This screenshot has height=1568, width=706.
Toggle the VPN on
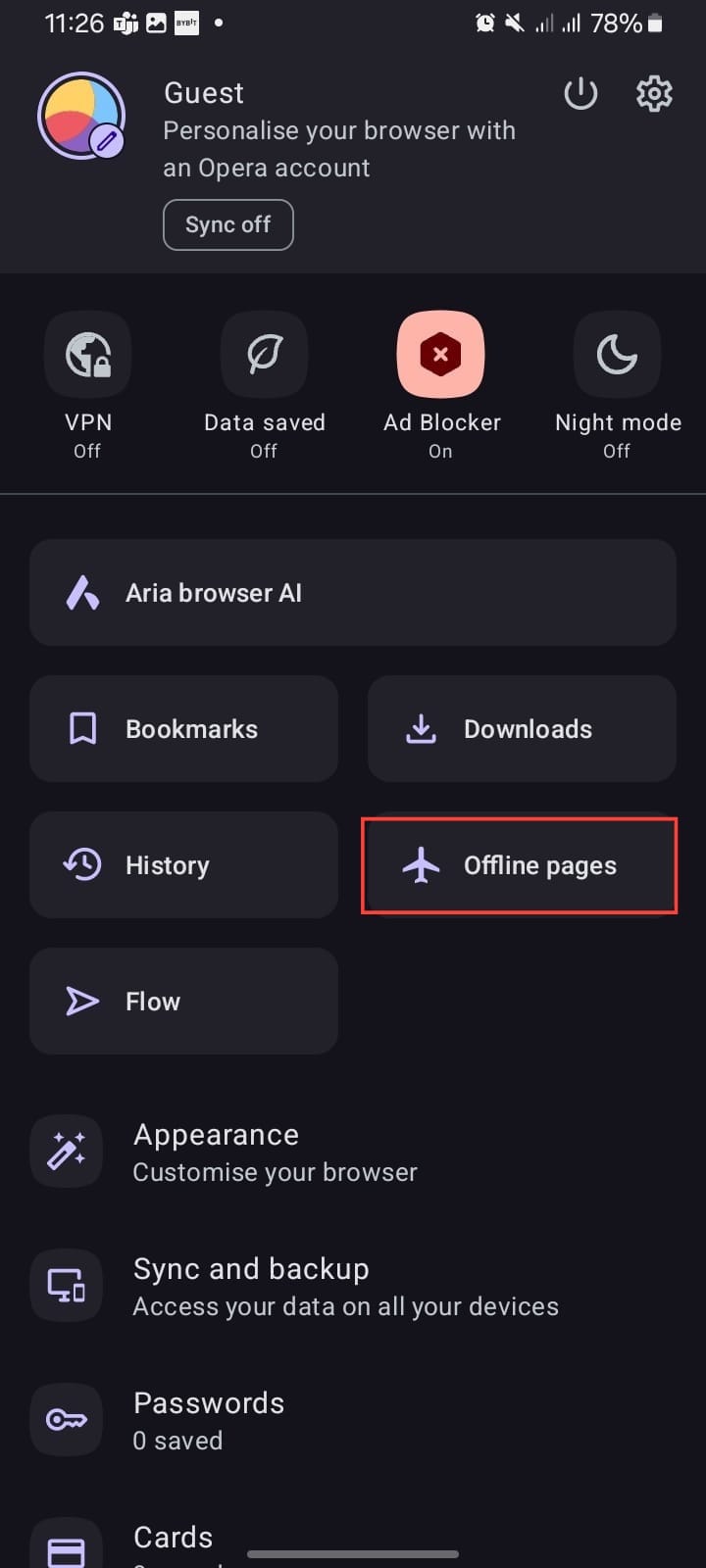point(88,356)
